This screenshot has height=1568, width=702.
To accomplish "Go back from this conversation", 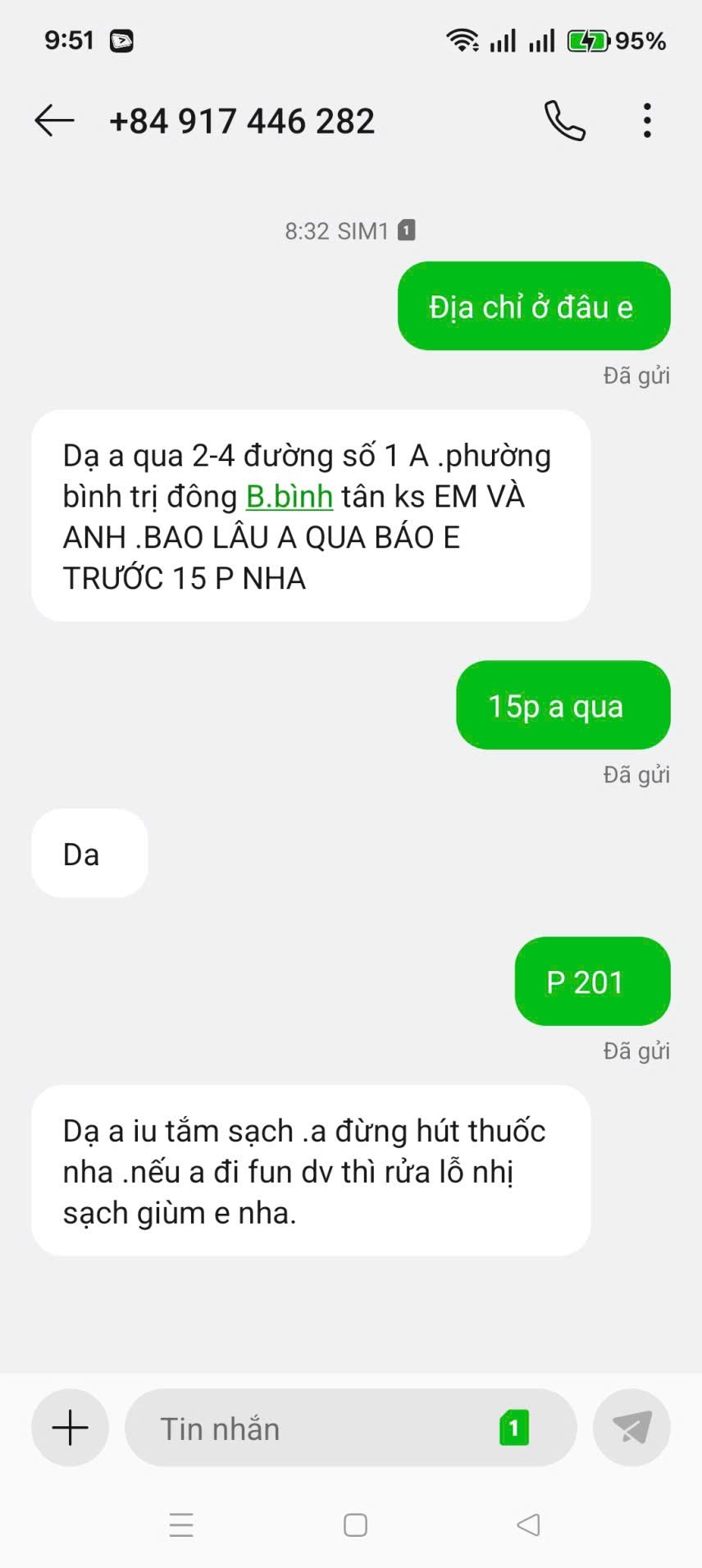I will (54, 121).
